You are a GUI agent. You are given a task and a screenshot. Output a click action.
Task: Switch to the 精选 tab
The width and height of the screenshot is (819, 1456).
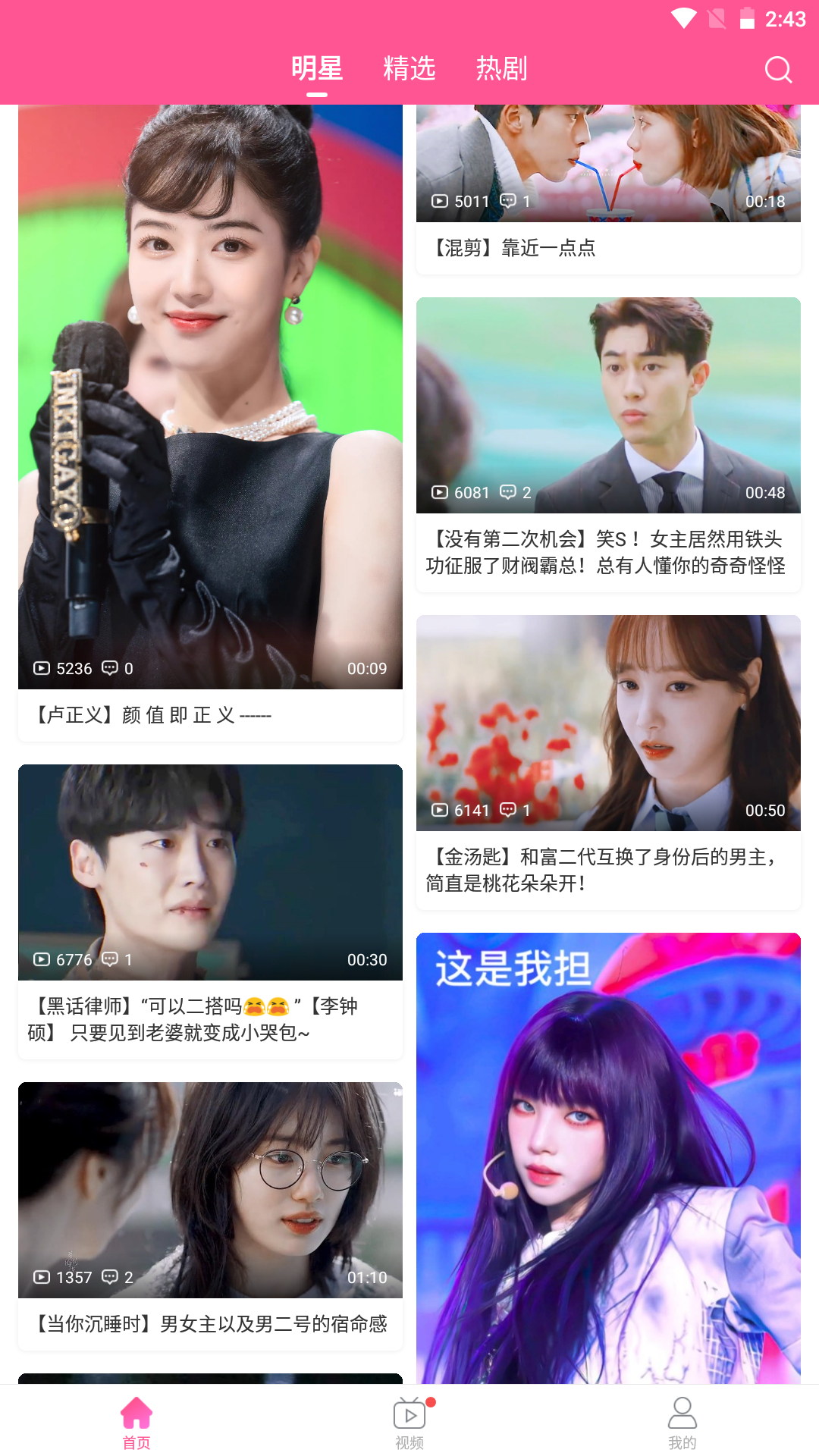[409, 69]
